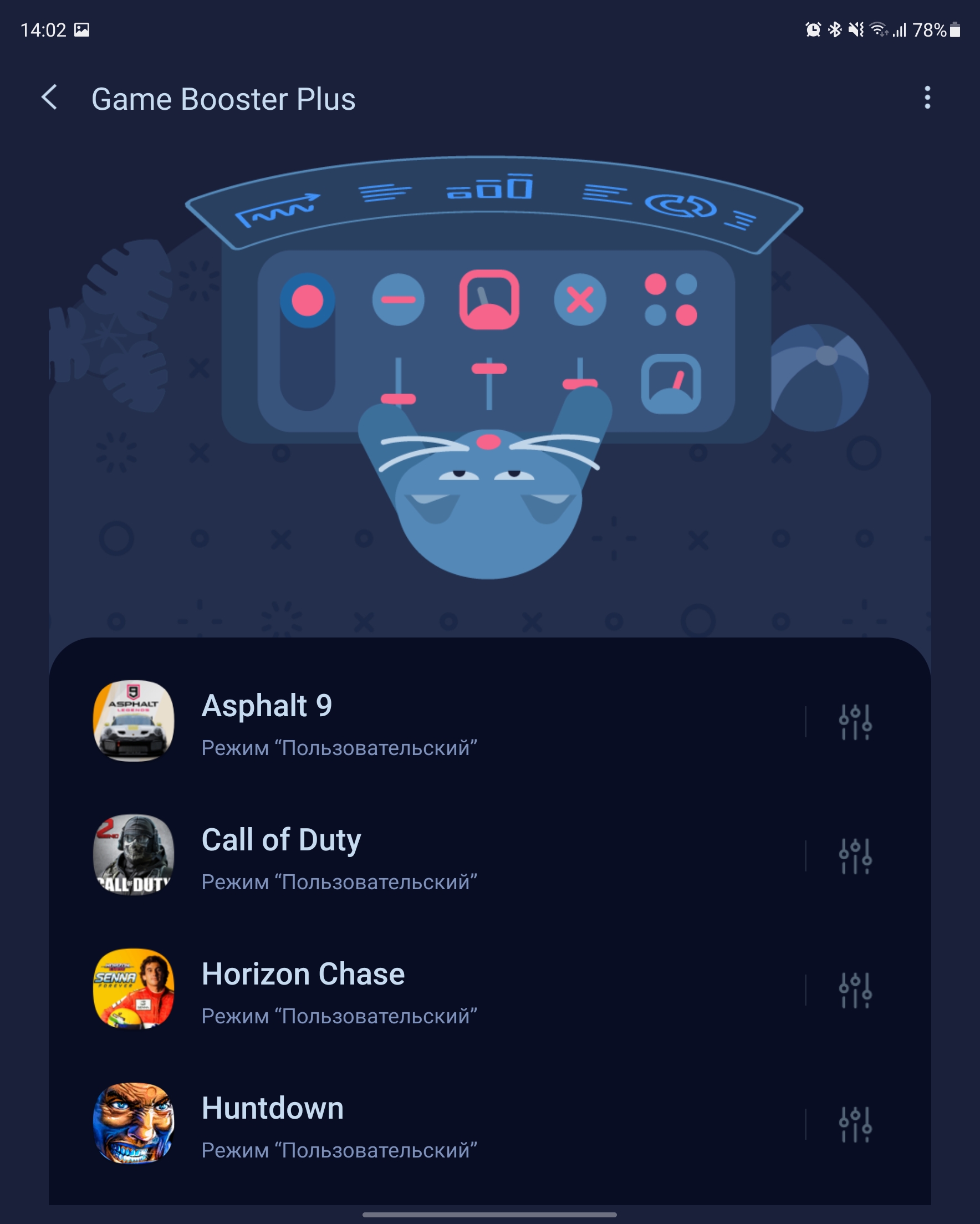Image resolution: width=980 pixels, height=1224 pixels.
Task: Open the Asphalt 9 row
Action: [x=397, y=722]
